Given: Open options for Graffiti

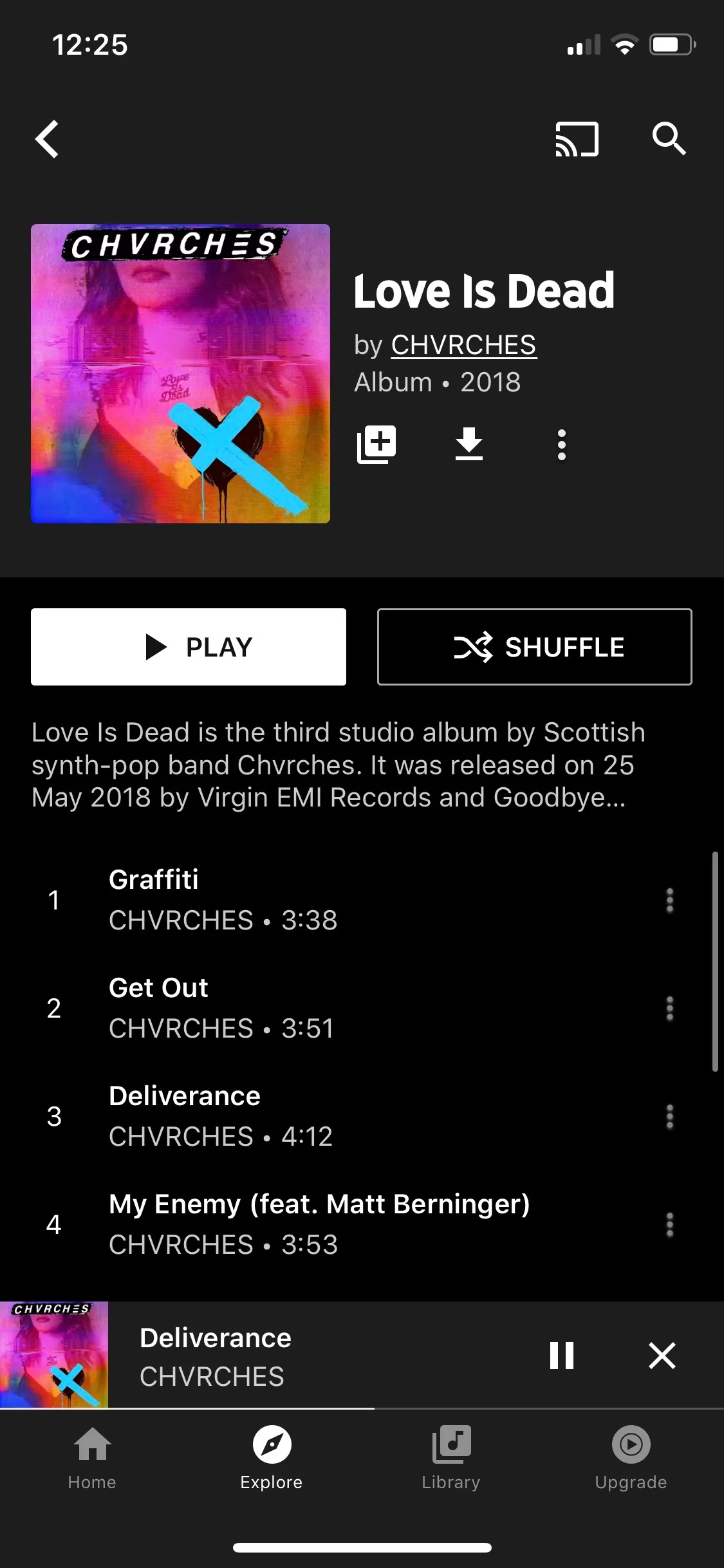Looking at the screenshot, I should point(669,900).
